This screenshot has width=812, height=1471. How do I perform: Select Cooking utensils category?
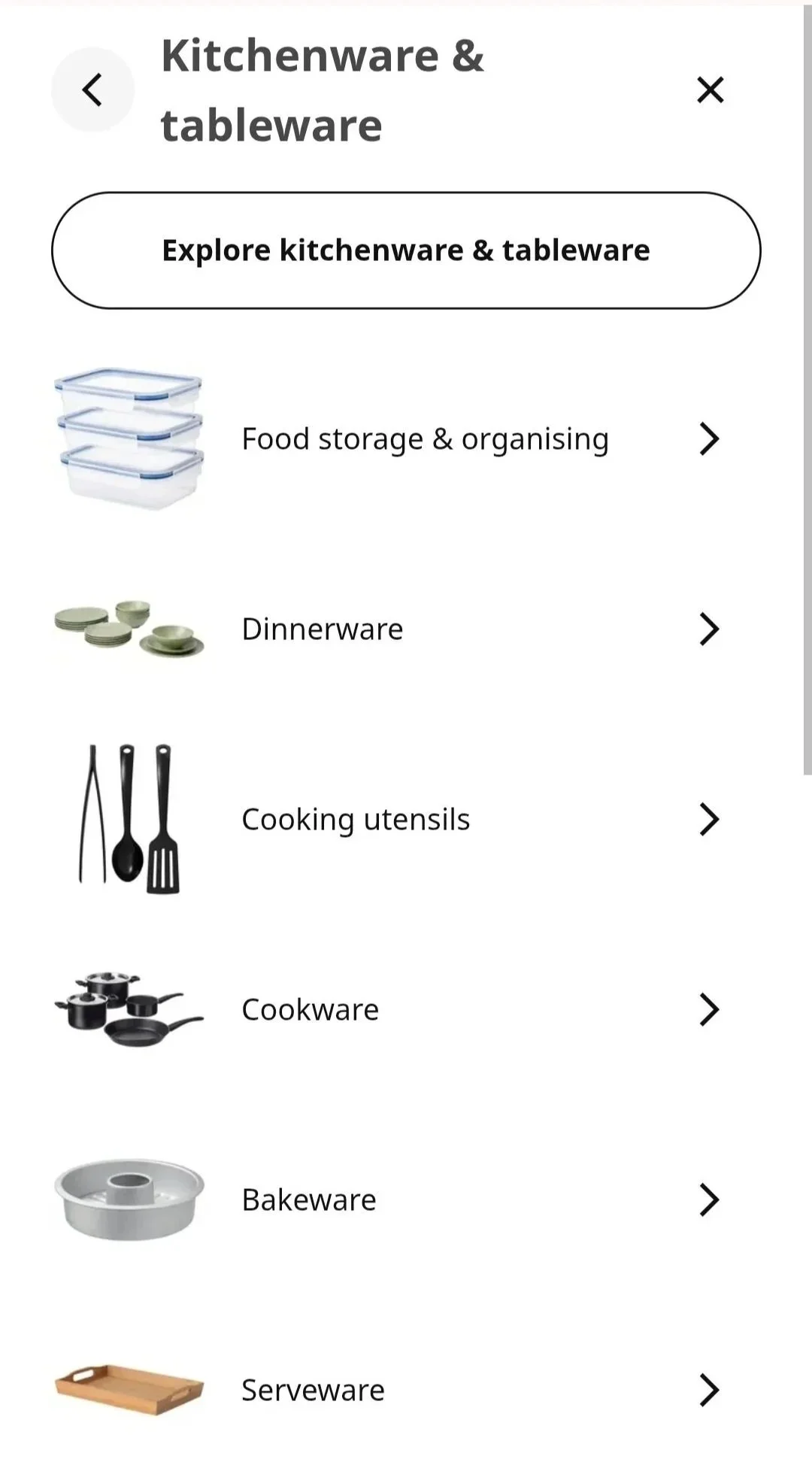[406, 819]
